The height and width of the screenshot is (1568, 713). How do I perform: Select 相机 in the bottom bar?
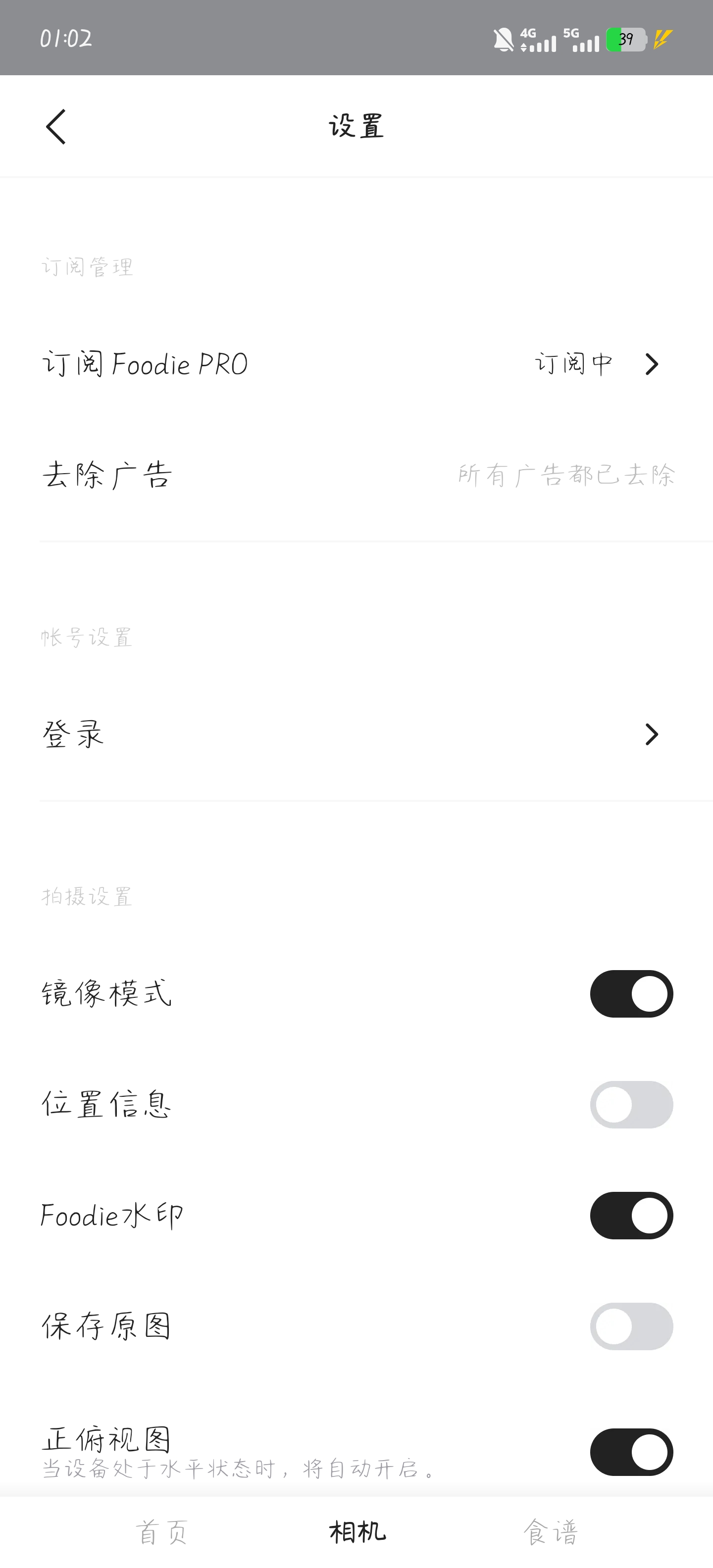[x=356, y=1531]
